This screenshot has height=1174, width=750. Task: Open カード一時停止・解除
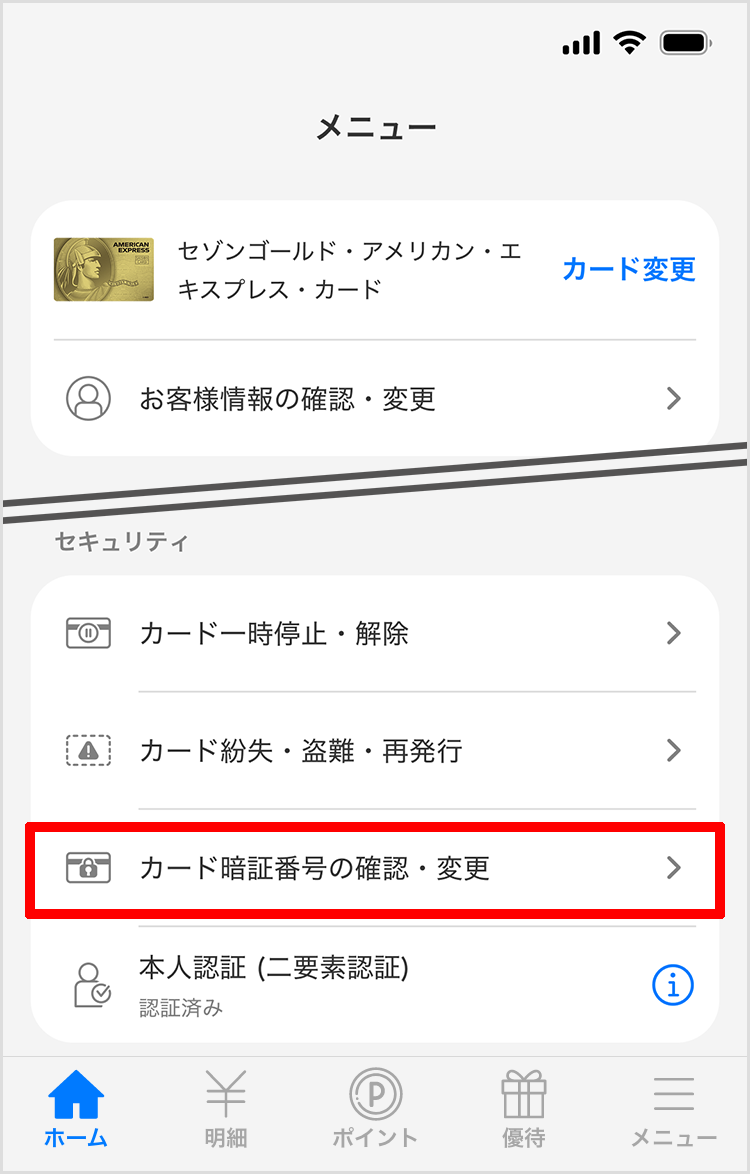[374, 633]
